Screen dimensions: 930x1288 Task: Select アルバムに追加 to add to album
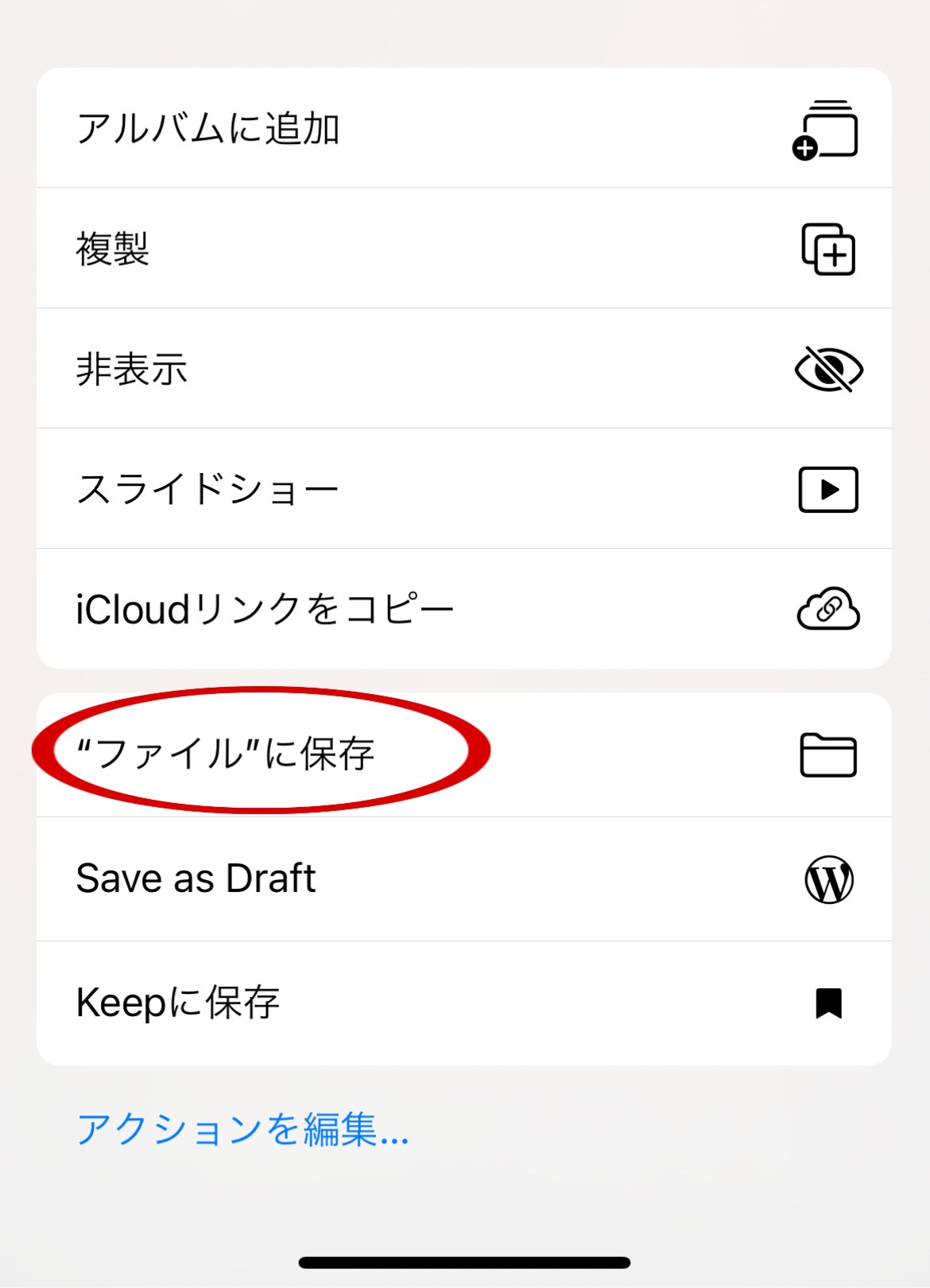(463, 129)
